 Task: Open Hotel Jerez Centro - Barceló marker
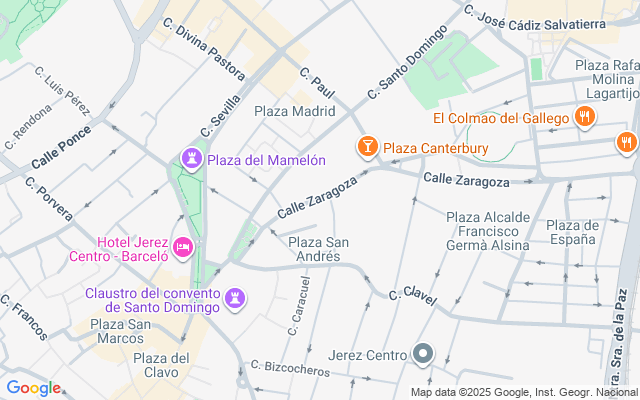tap(182, 245)
